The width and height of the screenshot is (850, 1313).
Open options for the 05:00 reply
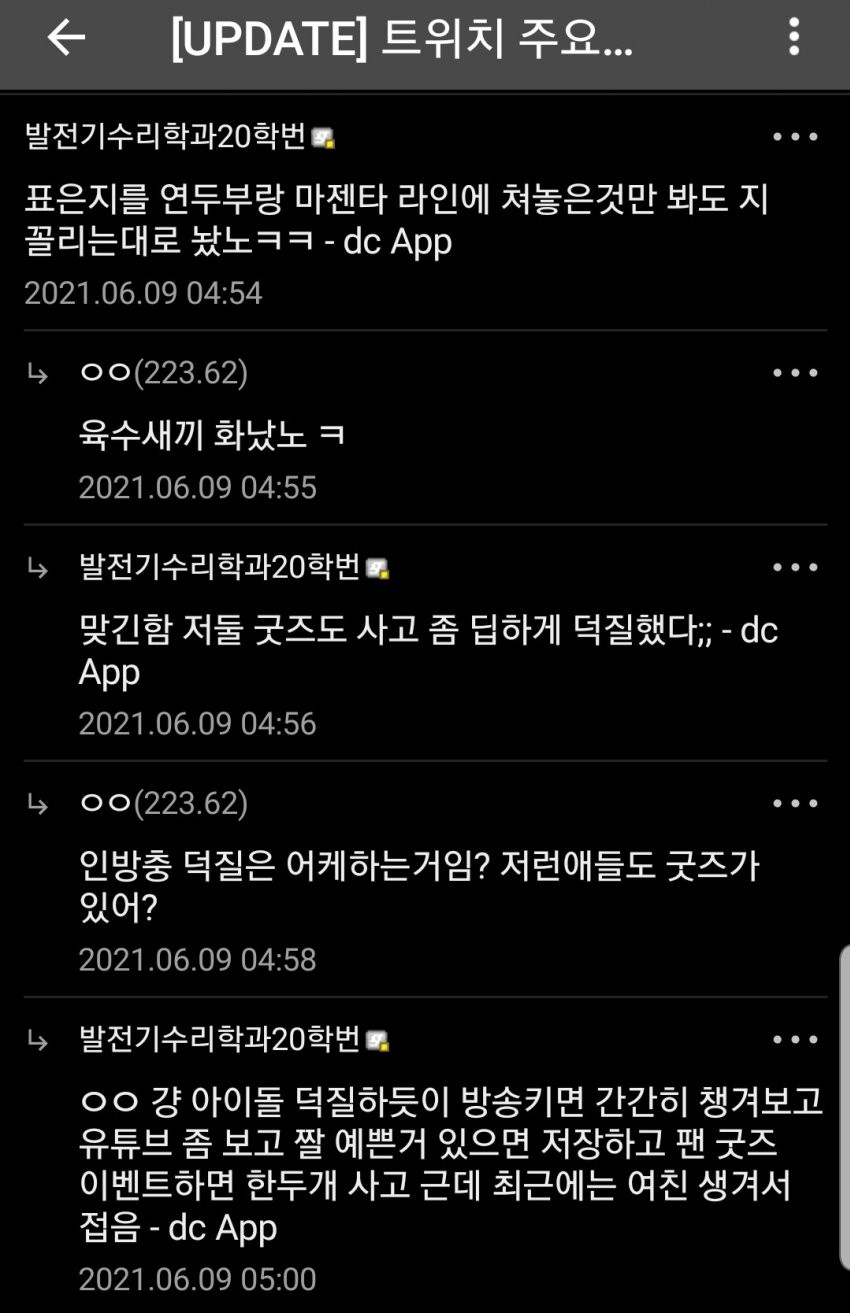click(x=796, y=1040)
